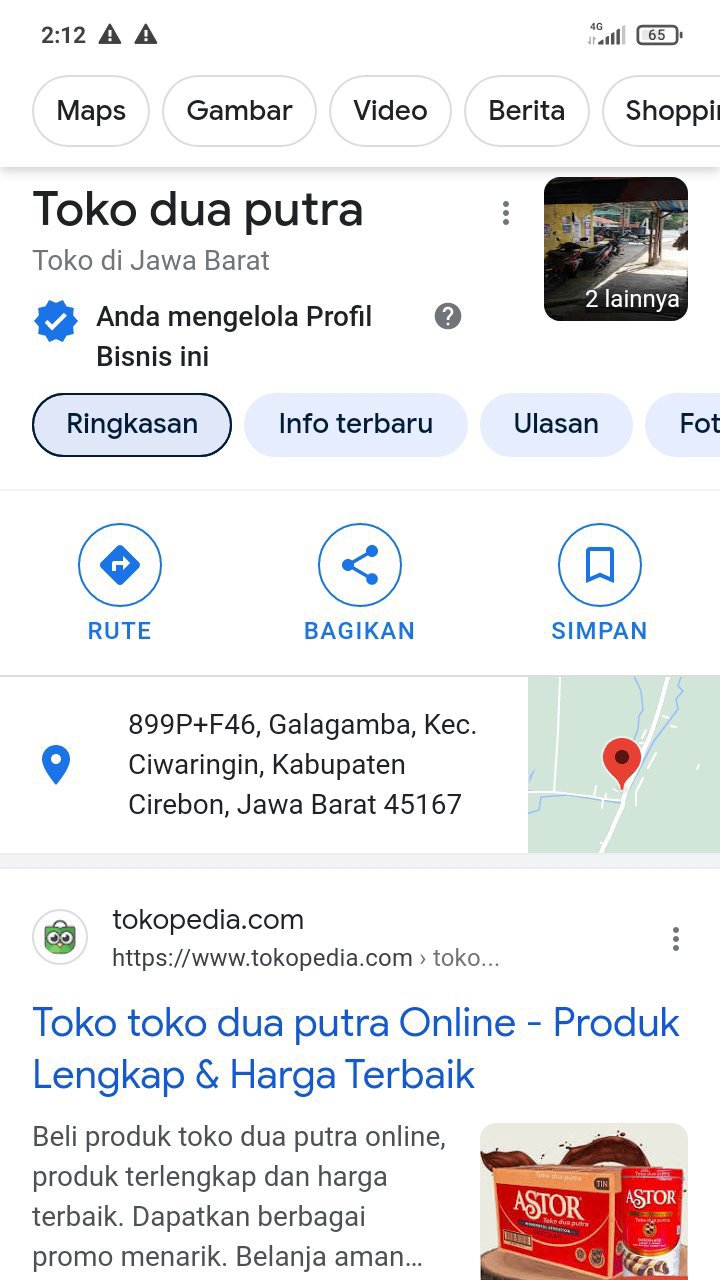Open the overflow menu beside Toko dua putra
Image resolution: width=720 pixels, height=1280 pixels.
click(506, 213)
